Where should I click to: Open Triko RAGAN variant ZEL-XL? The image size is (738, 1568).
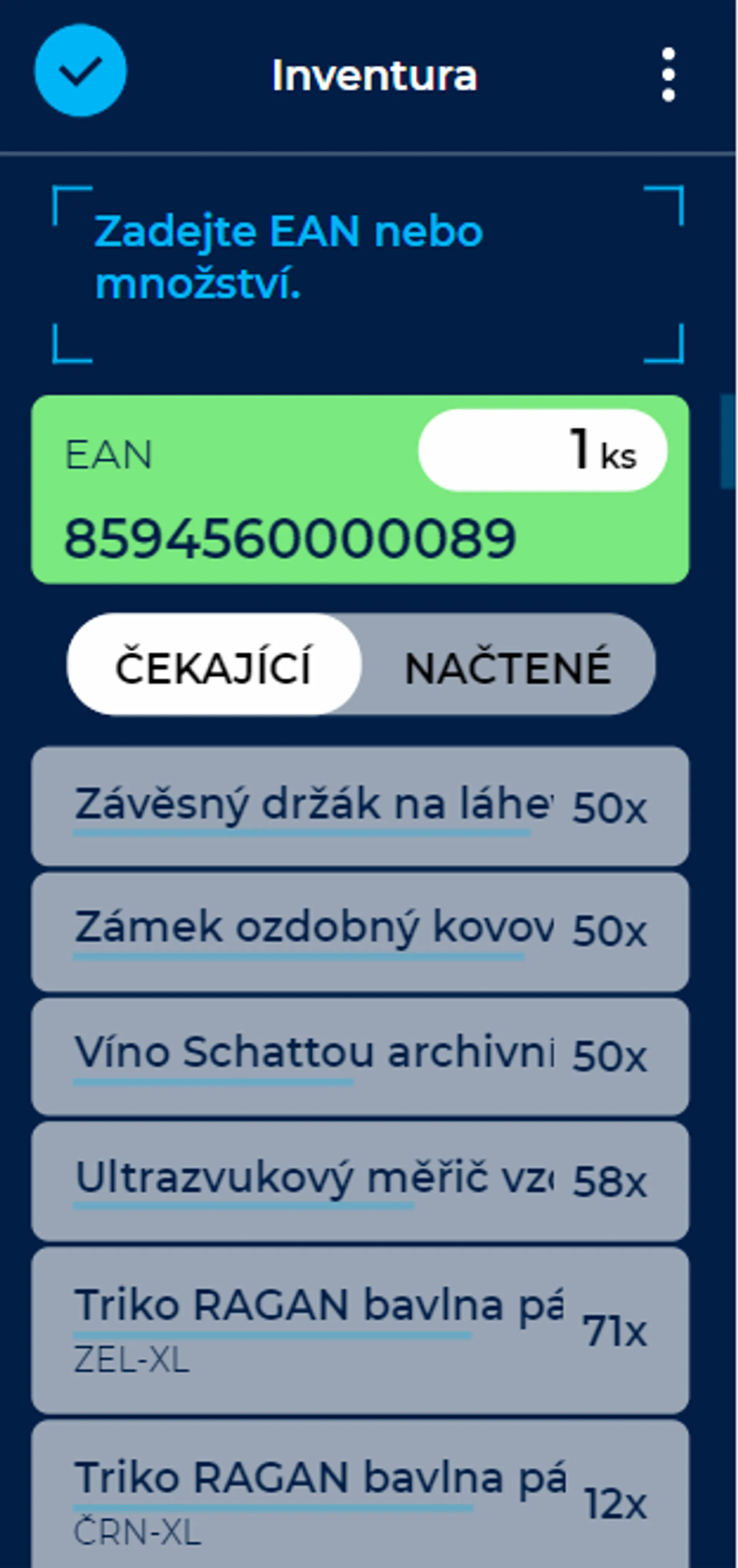359,1330
